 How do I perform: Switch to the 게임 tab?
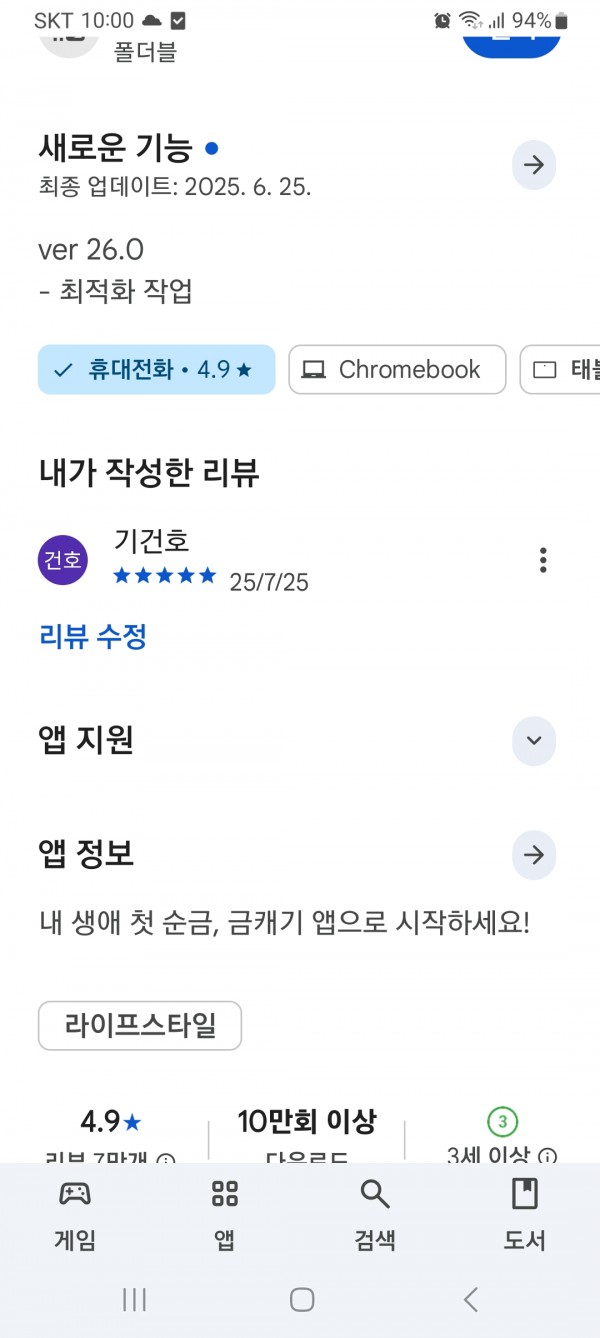tap(75, 1214)
